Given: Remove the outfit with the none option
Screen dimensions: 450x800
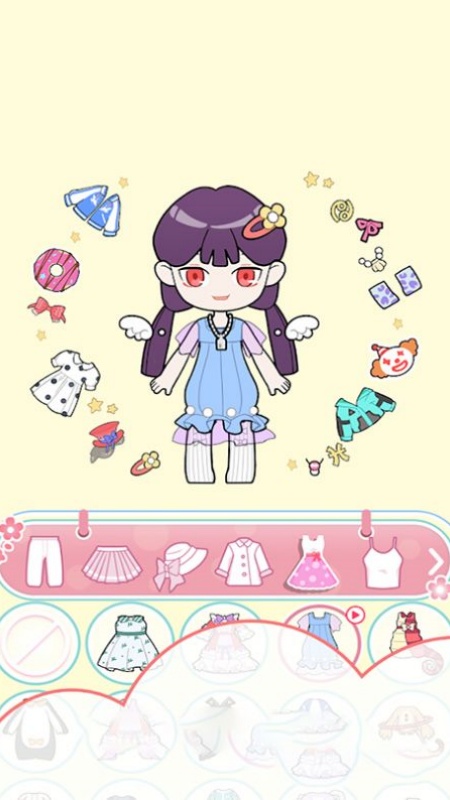Looking at the screenshot, I should click(x=36, y=644).
